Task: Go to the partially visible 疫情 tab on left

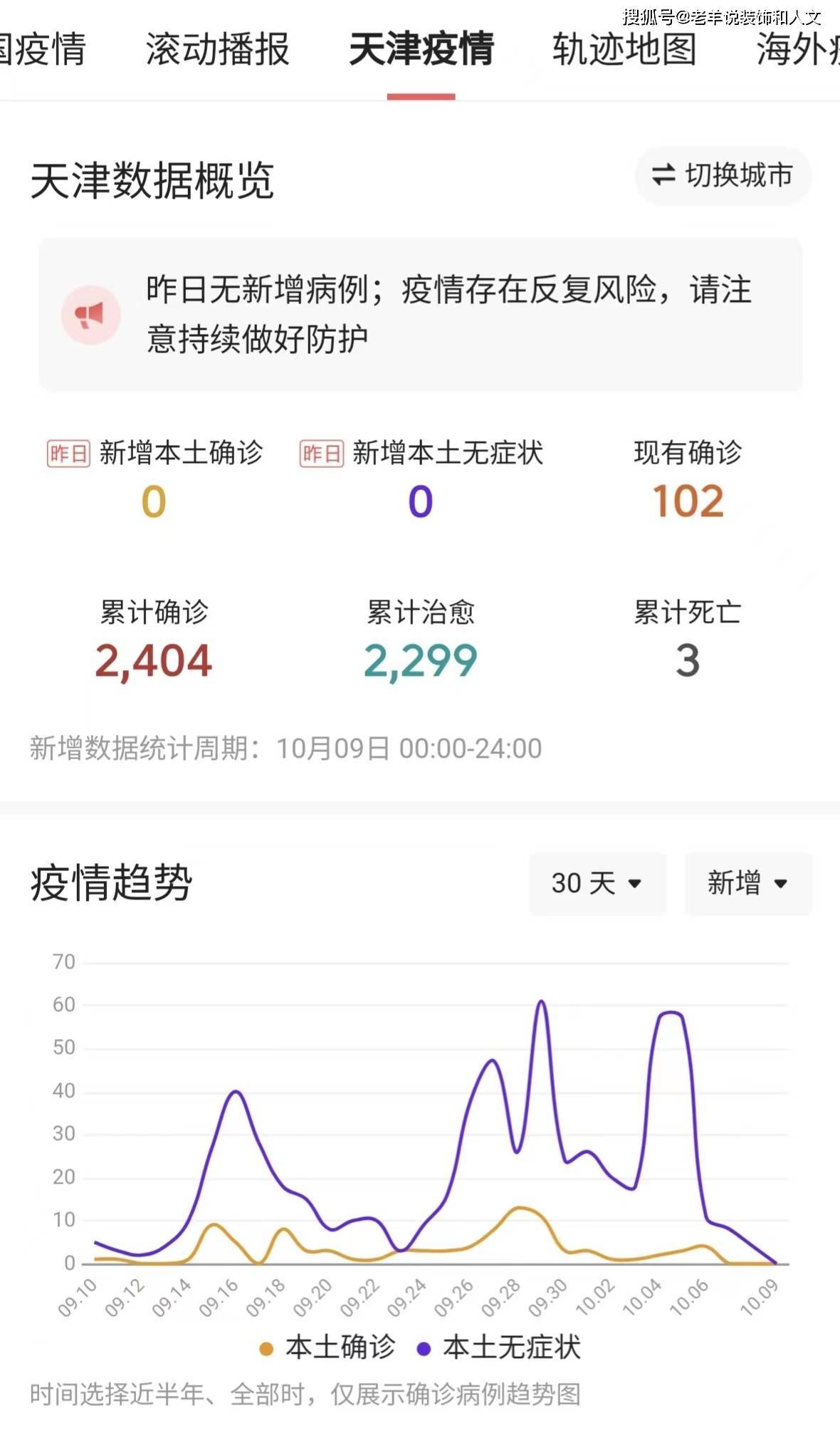Action: click(43, 49)
